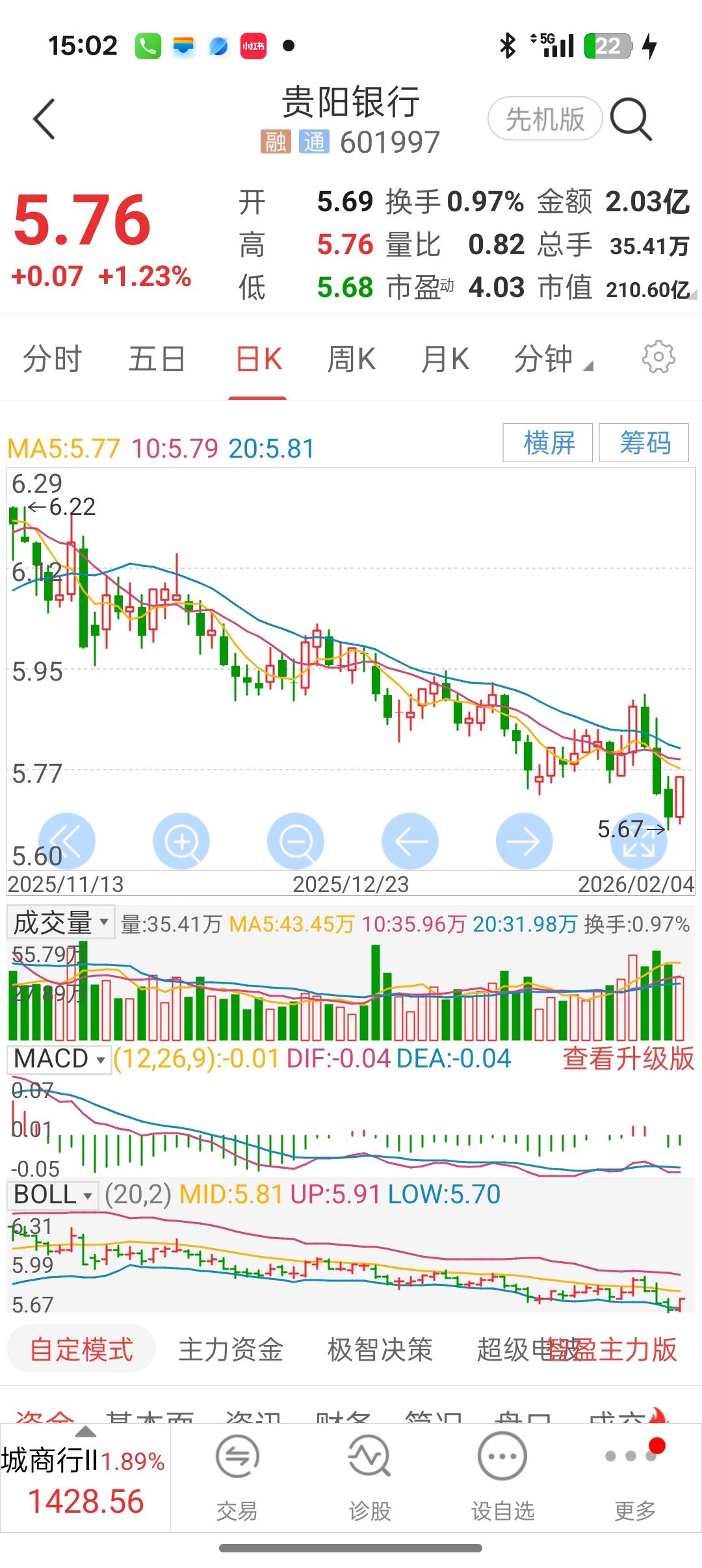Open the stock search magnifier
The width and height of the screenshot is (702, 1568).
[x=630, y=120]
